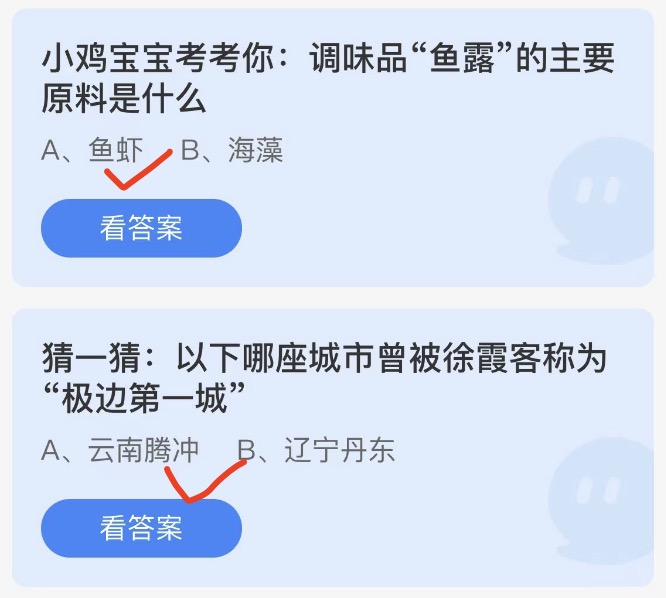This screenshot has height=598, width=666.
Task: Tap 看答案 under the 鱼露 question
Action: click(141, 228)
